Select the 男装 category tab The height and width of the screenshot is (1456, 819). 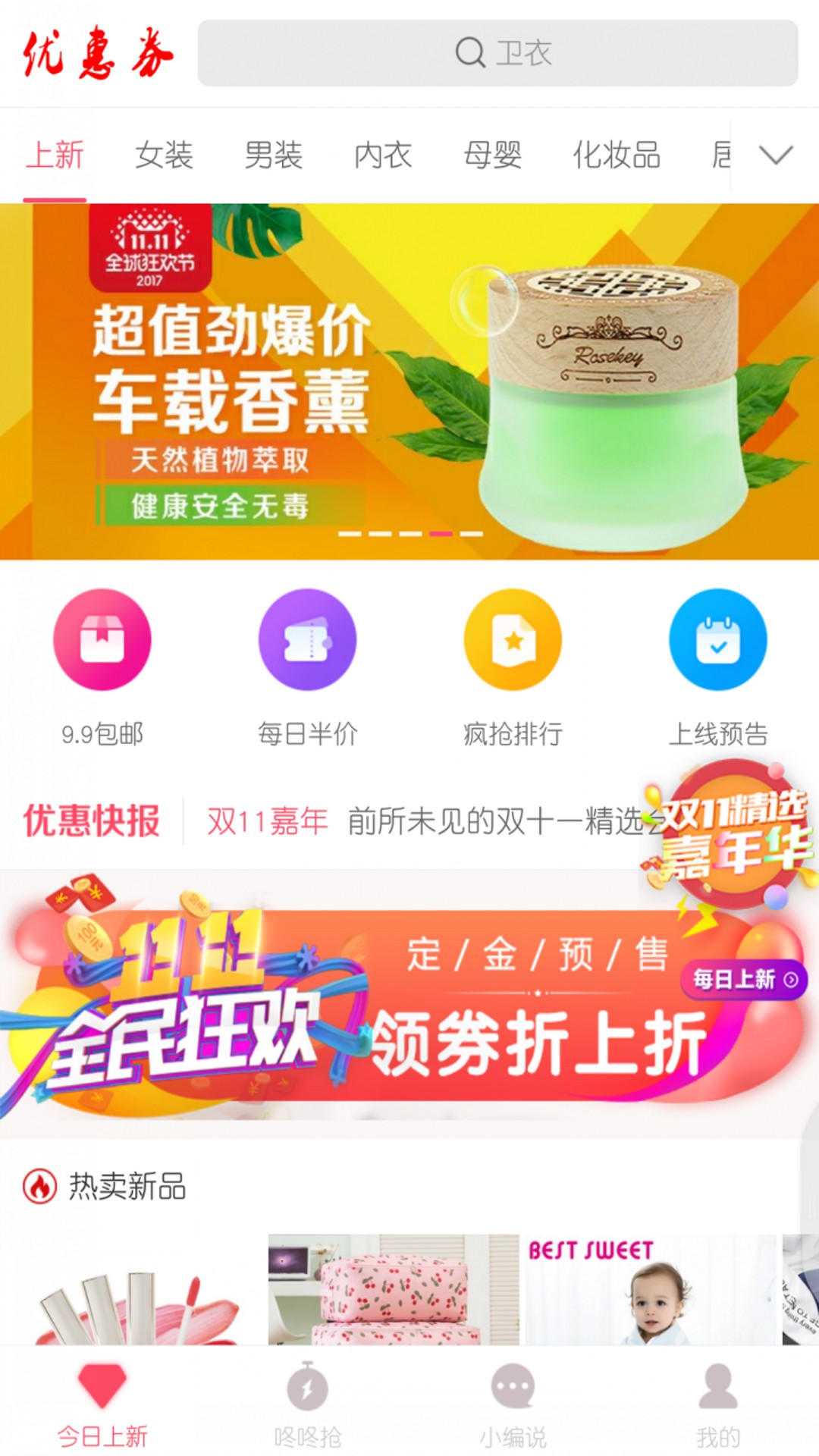pos(273,155)
